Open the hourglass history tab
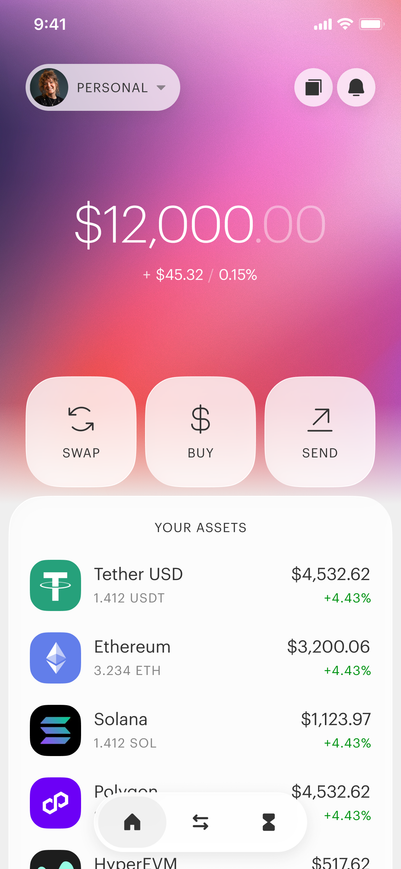This screenshot has width=401, height=869. click(269, 822)
